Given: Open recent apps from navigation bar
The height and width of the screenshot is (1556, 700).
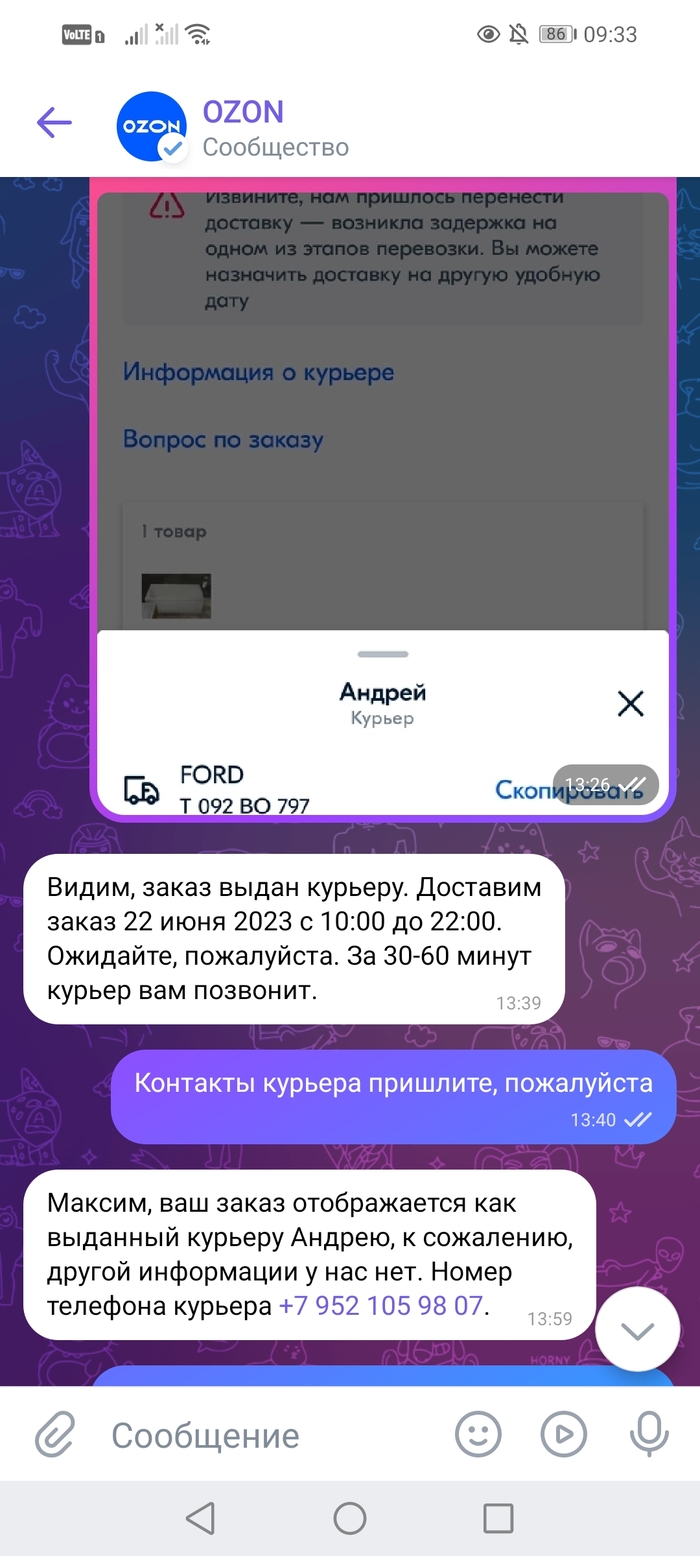Looking at the screenshot, I should pyautogui.click(x=498, y=1518).
